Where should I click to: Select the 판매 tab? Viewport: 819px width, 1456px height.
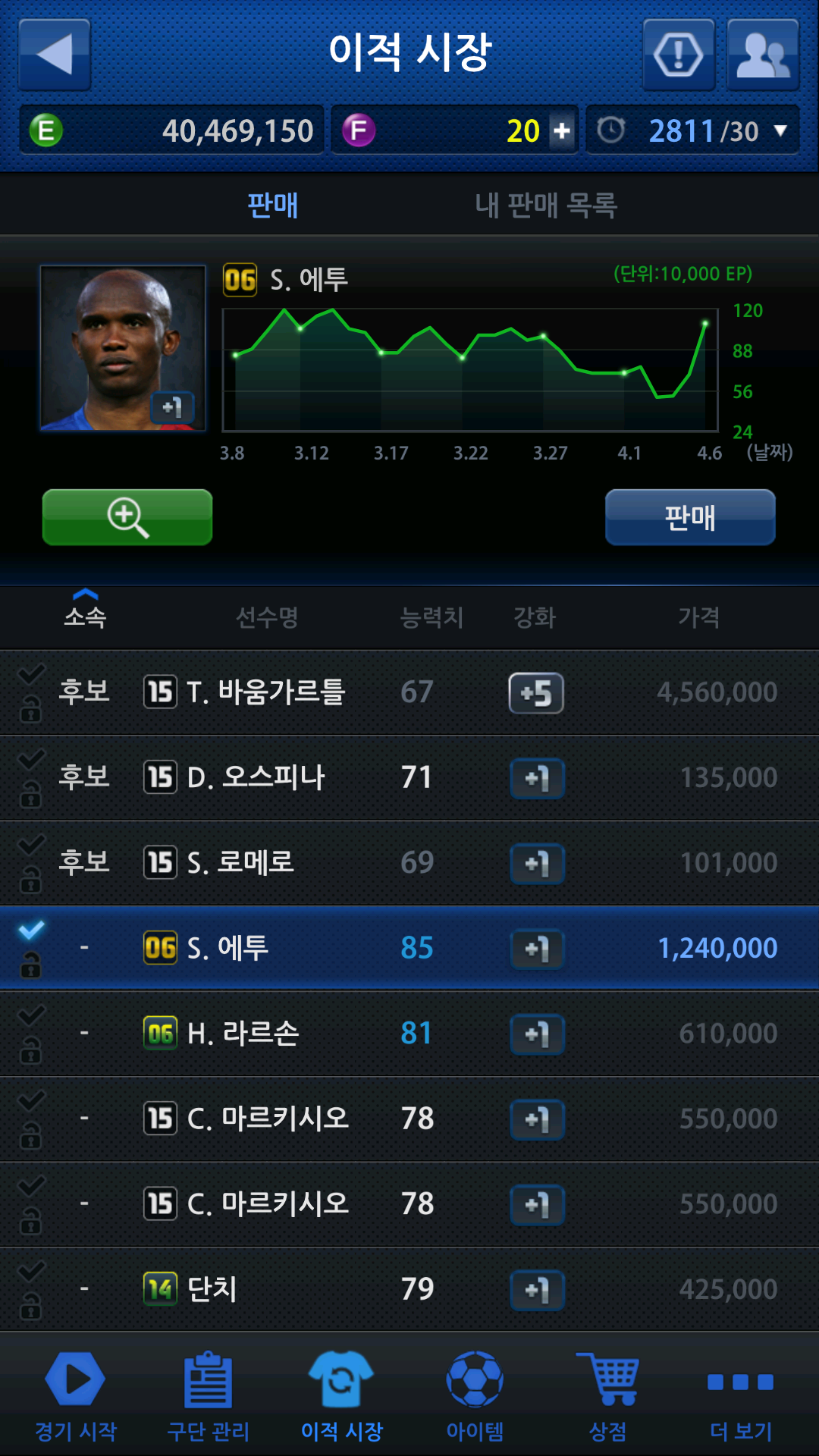(x=273, y=205)
